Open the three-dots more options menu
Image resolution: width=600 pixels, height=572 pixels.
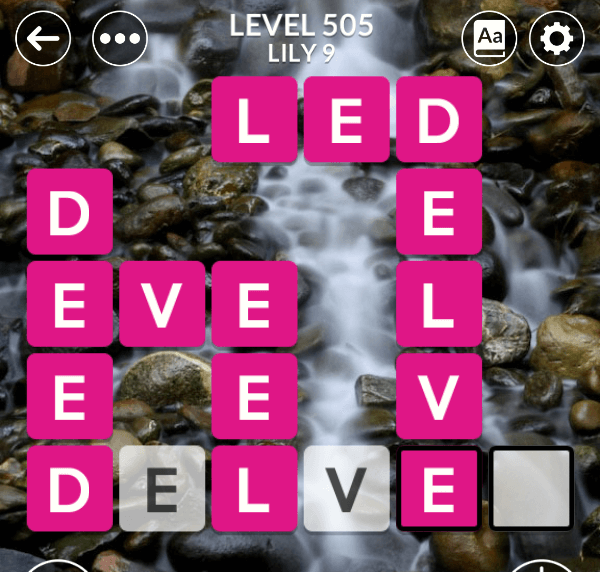click(119, 39)
